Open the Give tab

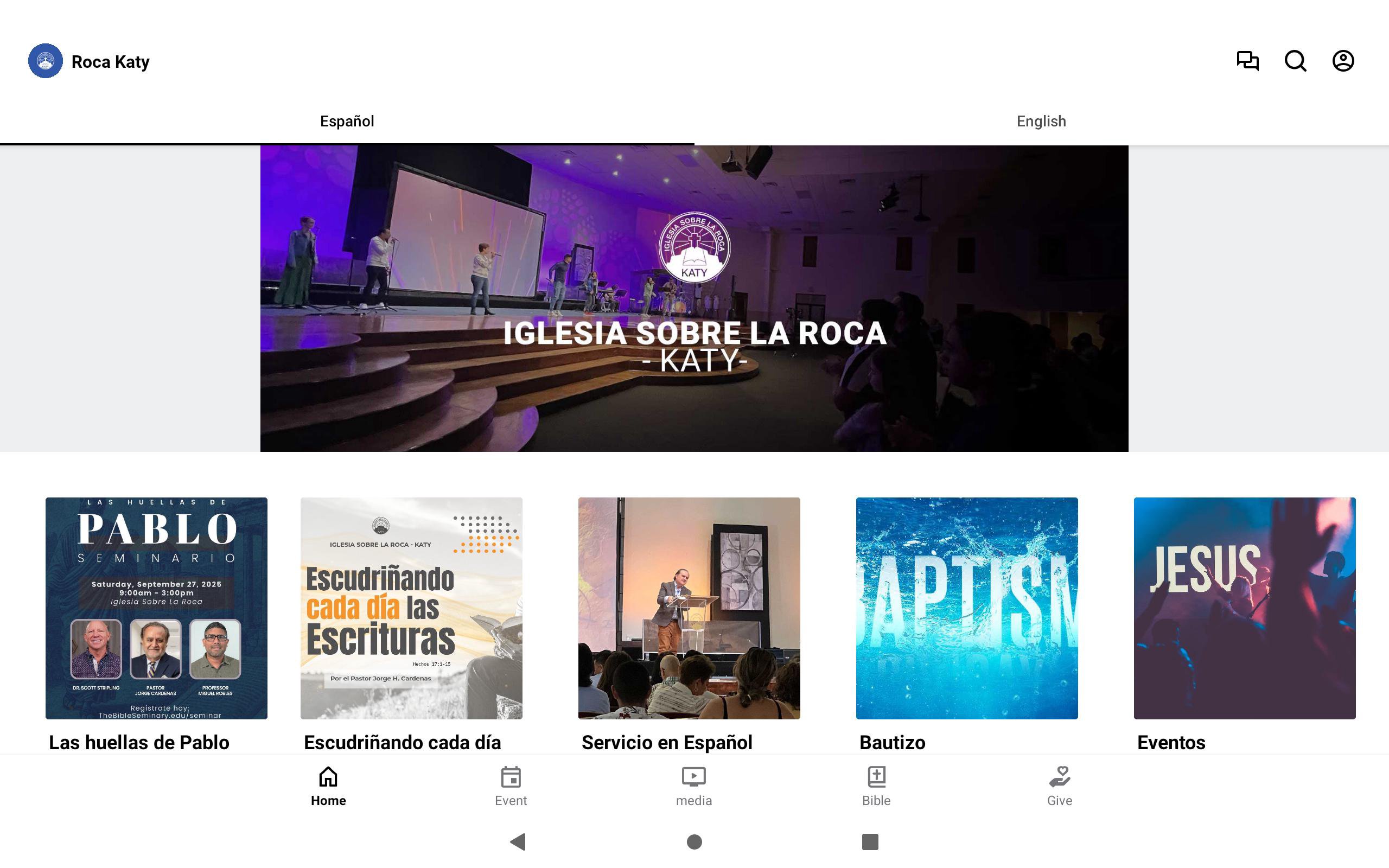coord(1059,786)
